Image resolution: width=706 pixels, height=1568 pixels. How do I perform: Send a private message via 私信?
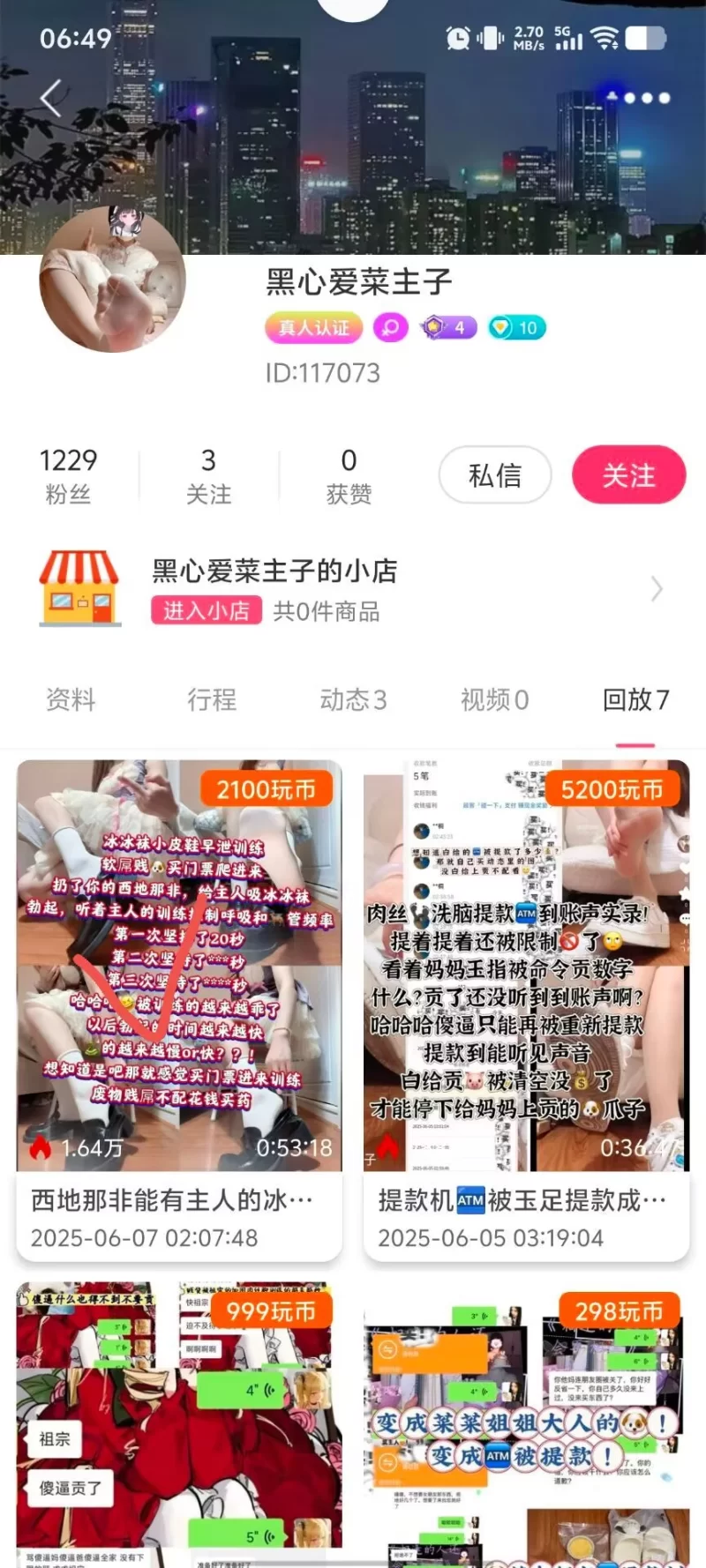click(x=495, y=475)
